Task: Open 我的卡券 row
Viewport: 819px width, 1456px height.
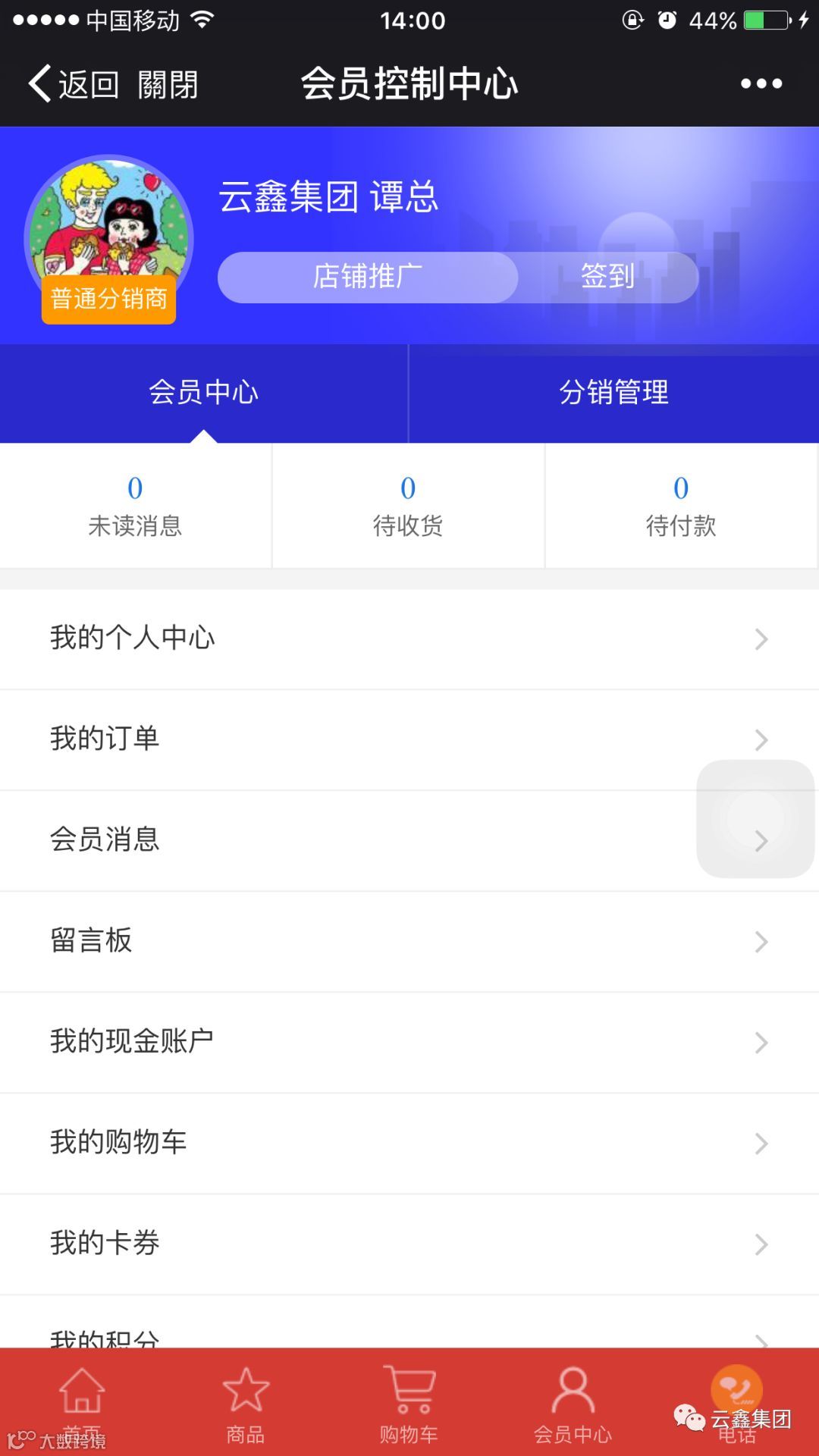Action: coord(409,1244)
